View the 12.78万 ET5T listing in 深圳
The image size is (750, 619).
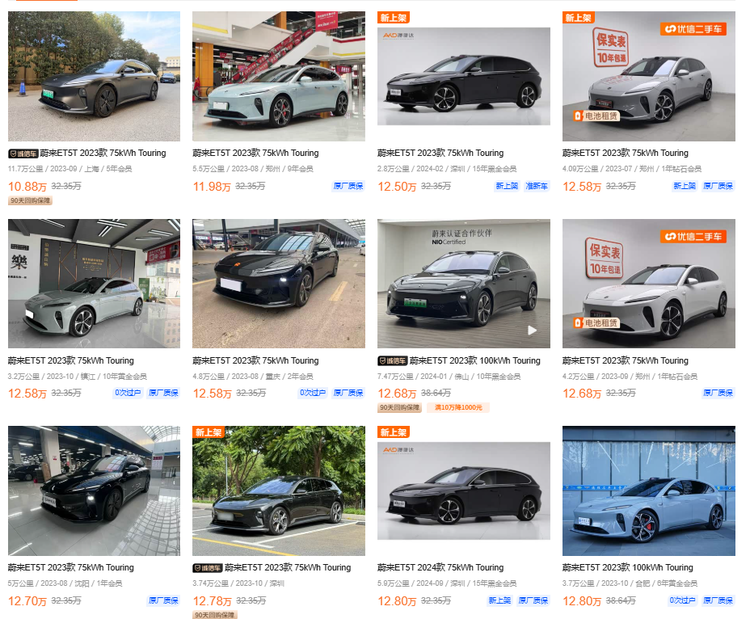(278, 491)
